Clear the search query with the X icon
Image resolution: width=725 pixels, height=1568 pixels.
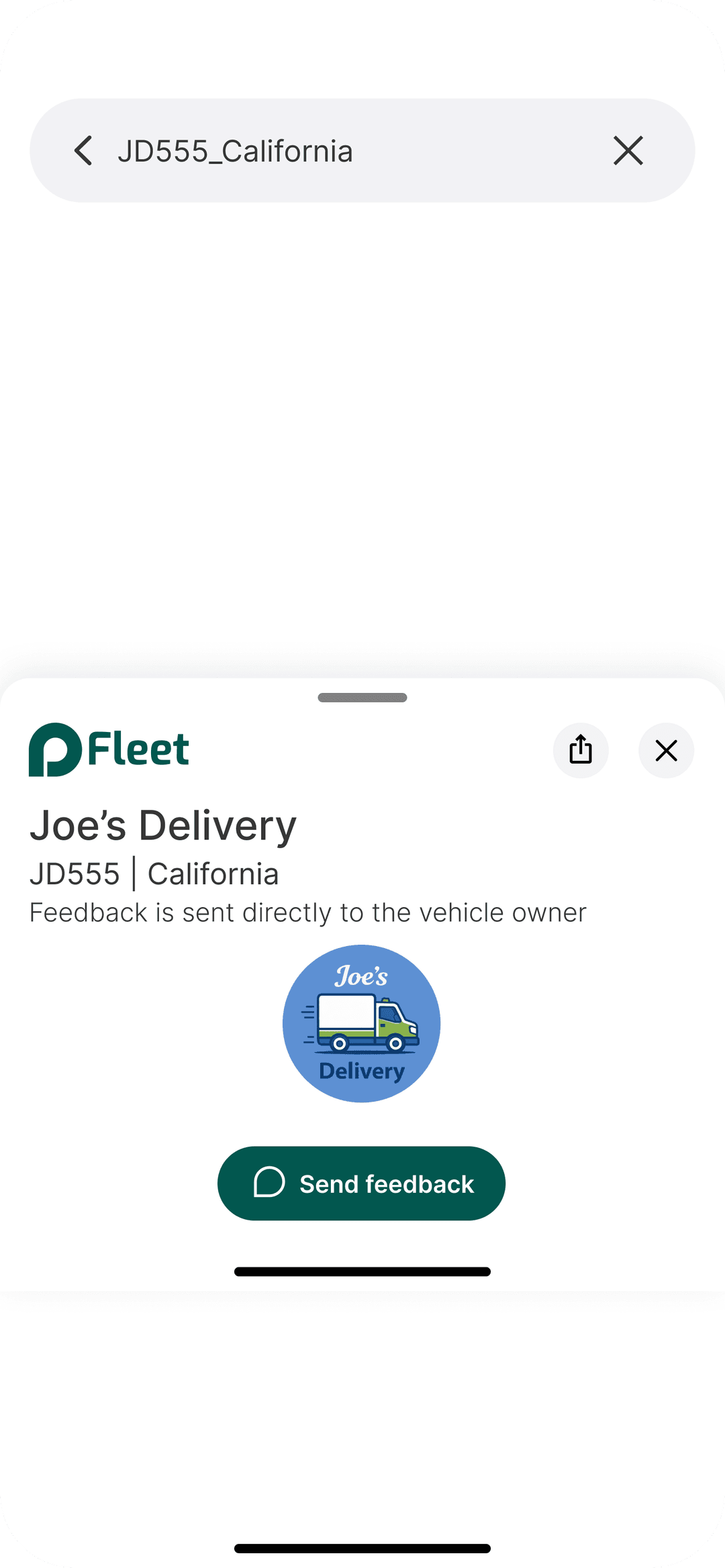(x=628, y=150)
